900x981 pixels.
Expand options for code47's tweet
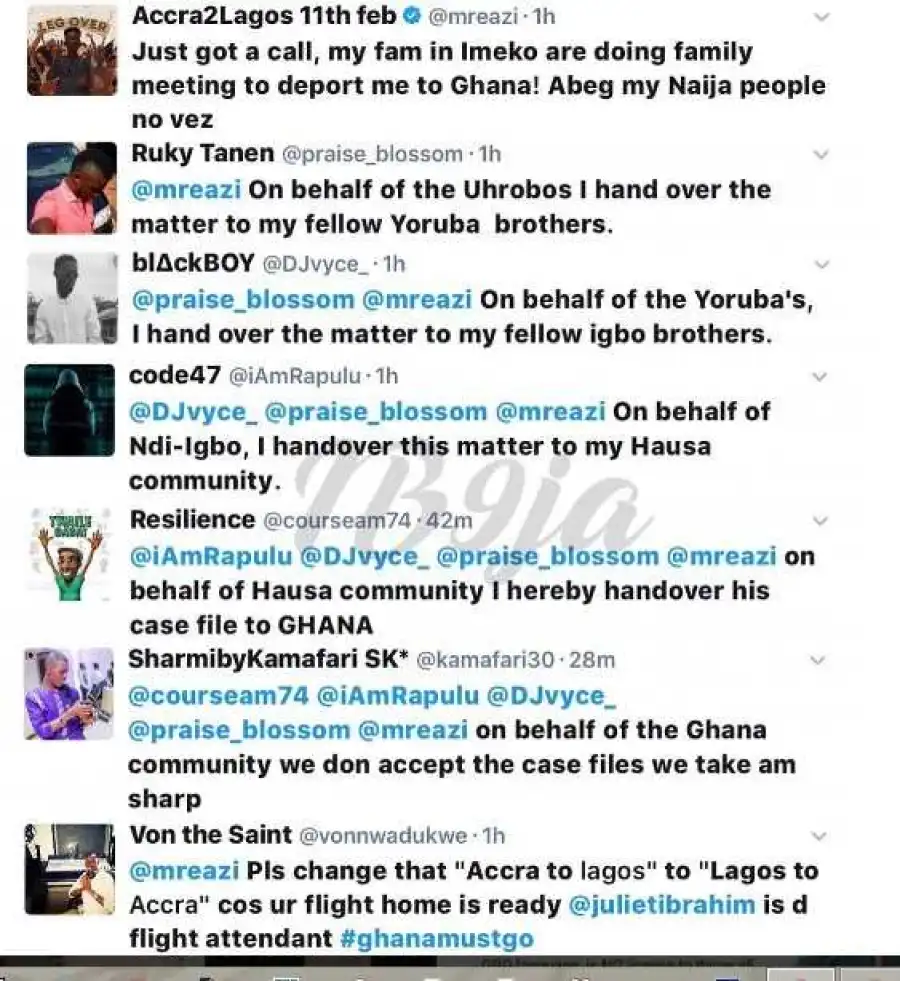[820, 377]
